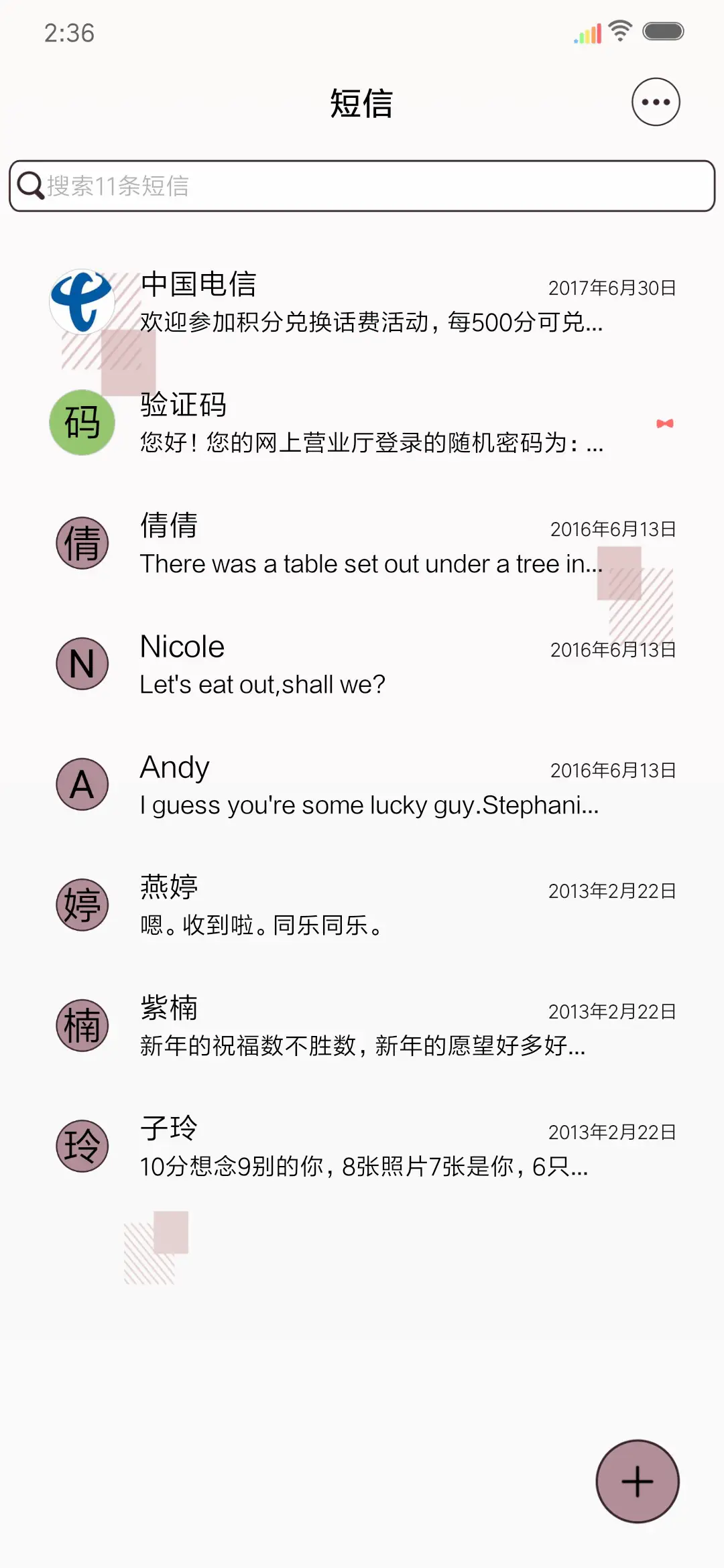Tap the signal strength bars indicator

point(586,32)
